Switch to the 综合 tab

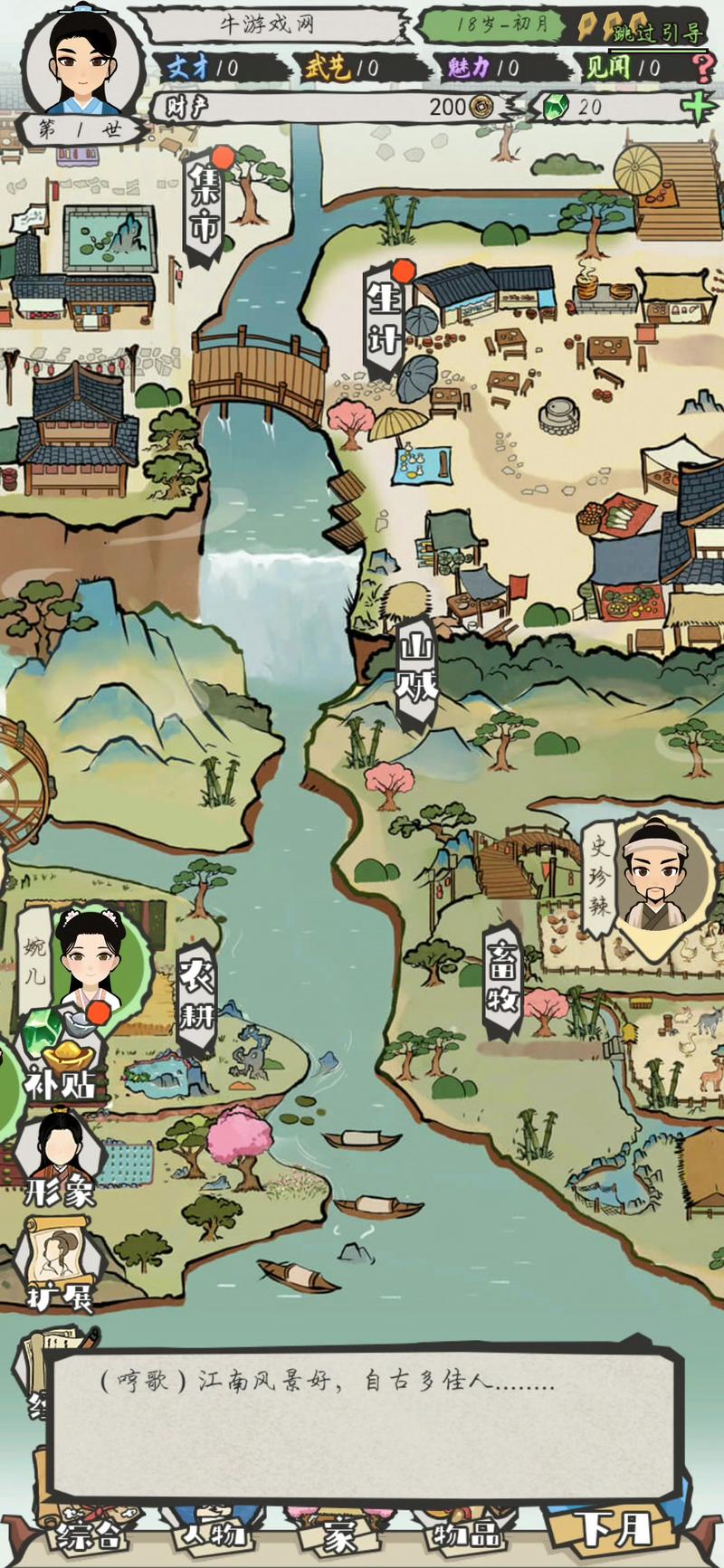[89, 1535]
